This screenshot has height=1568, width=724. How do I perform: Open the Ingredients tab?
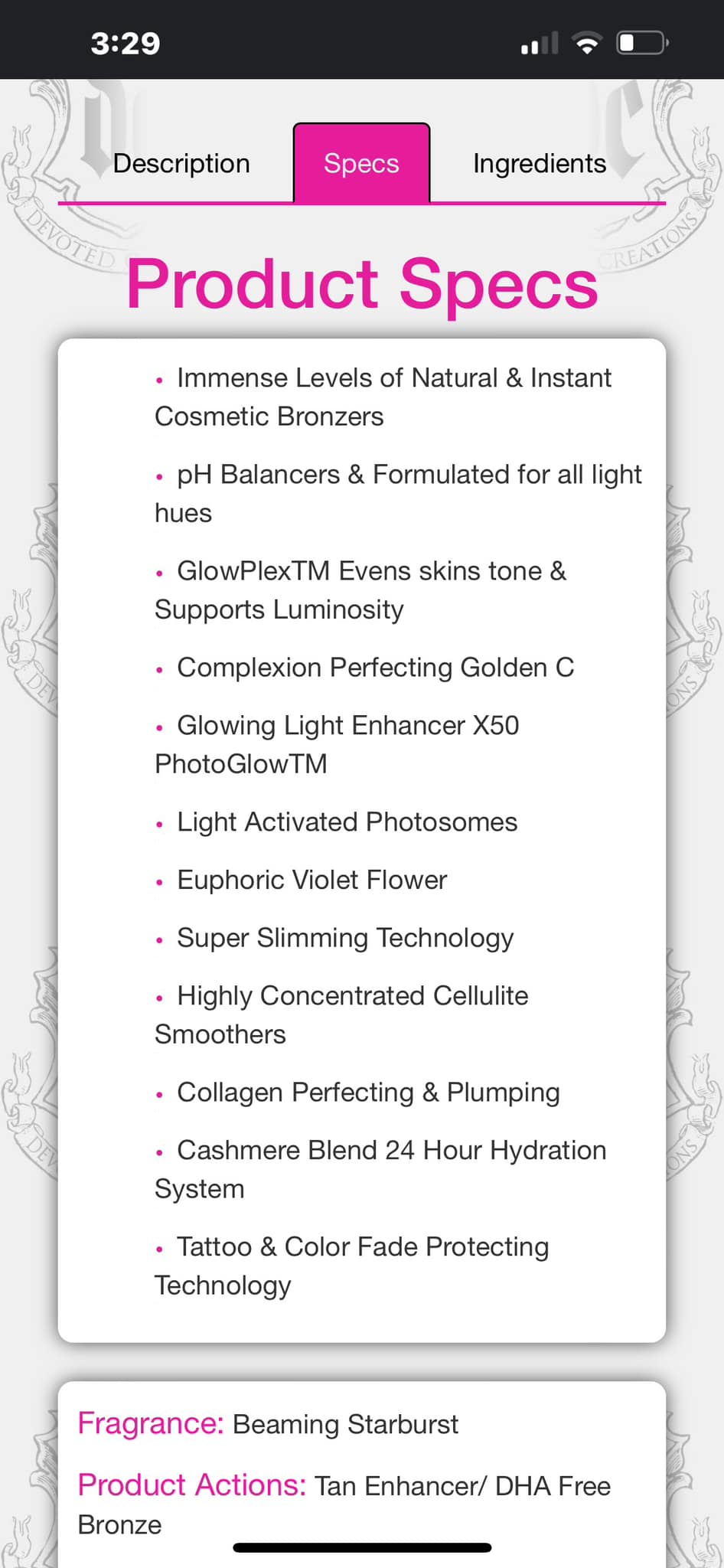pos(540,164)
